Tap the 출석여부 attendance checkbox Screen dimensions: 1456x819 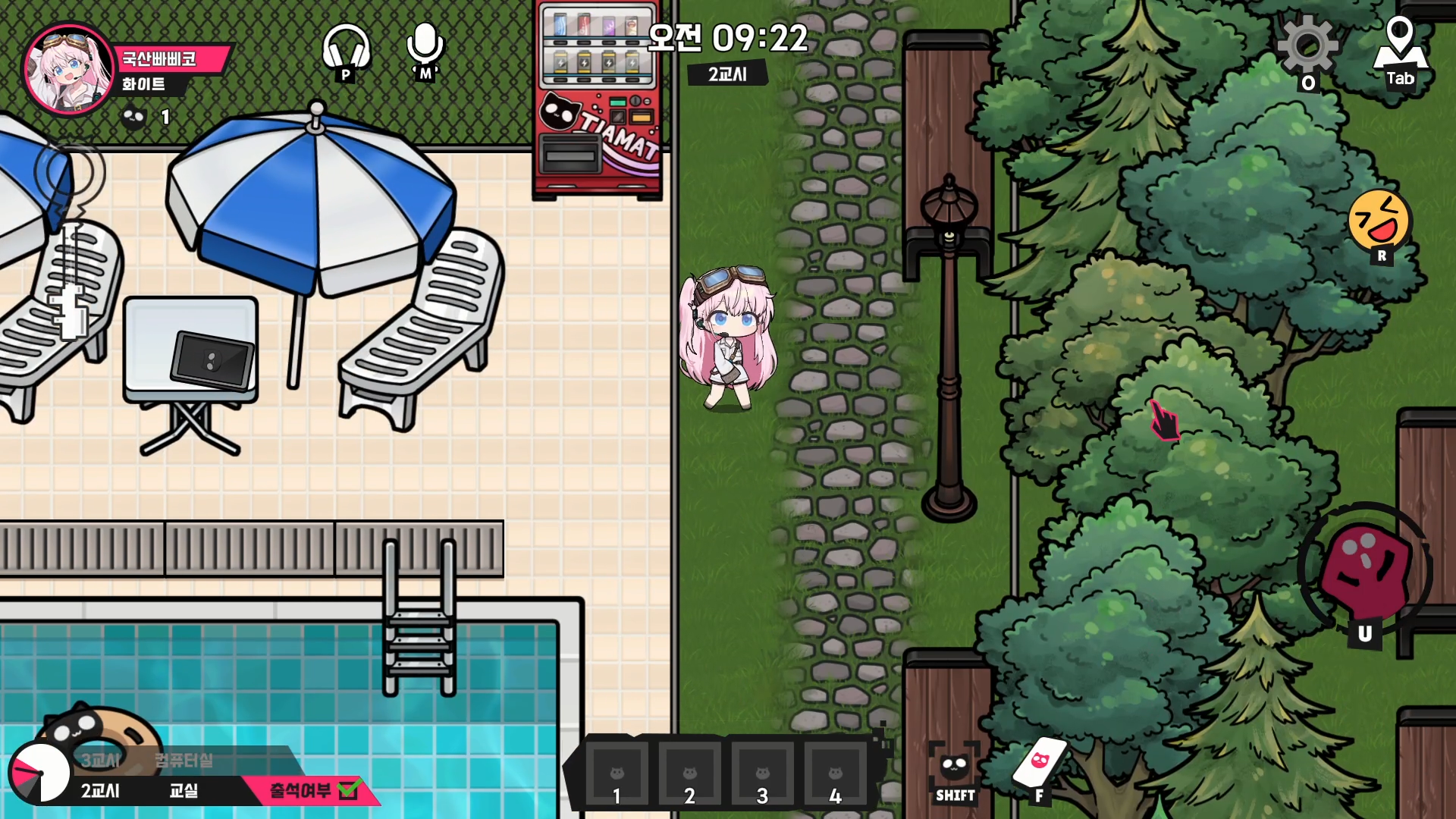(348, 789)
